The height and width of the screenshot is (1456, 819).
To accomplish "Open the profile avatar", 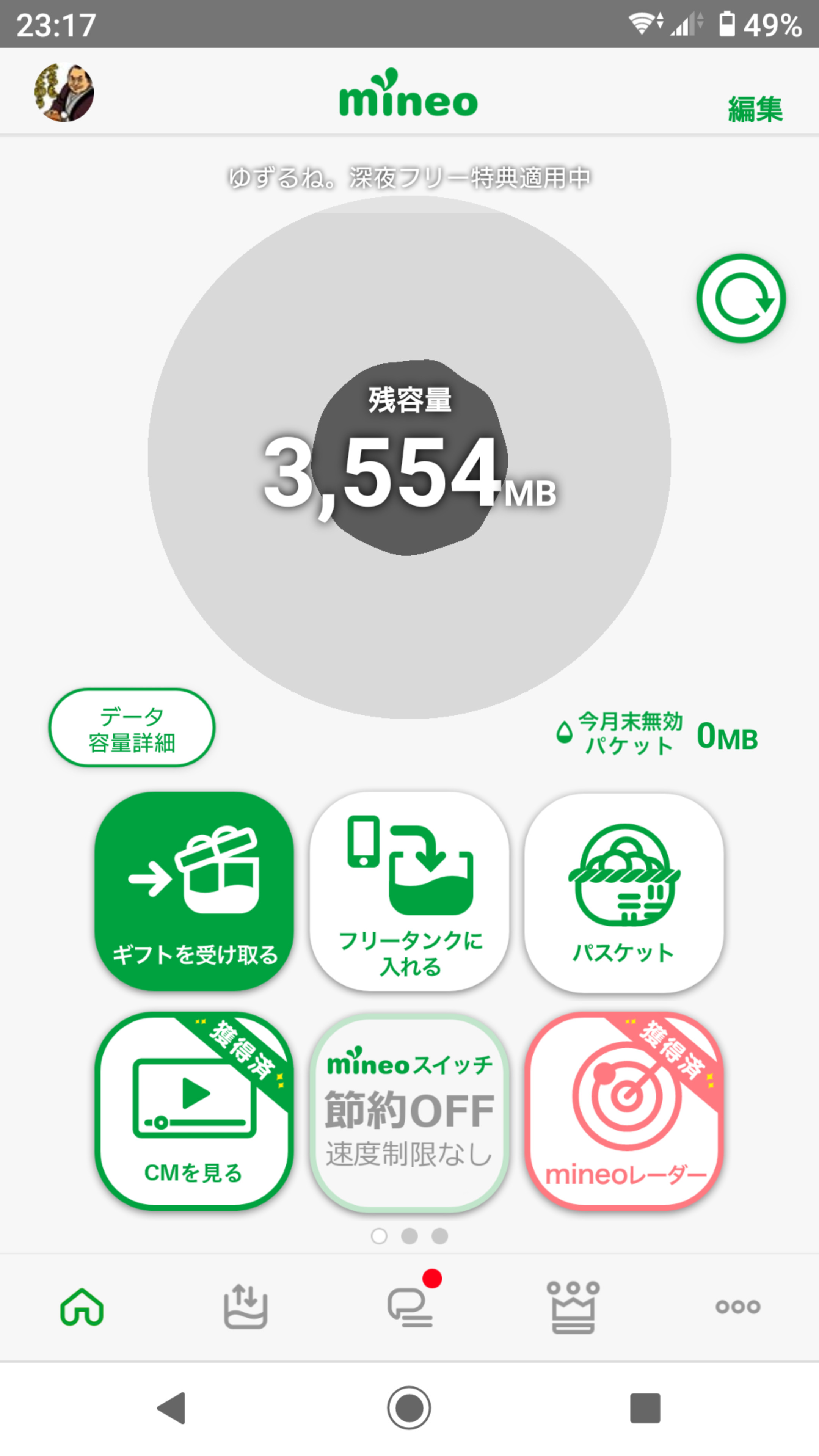I will 64,92.
